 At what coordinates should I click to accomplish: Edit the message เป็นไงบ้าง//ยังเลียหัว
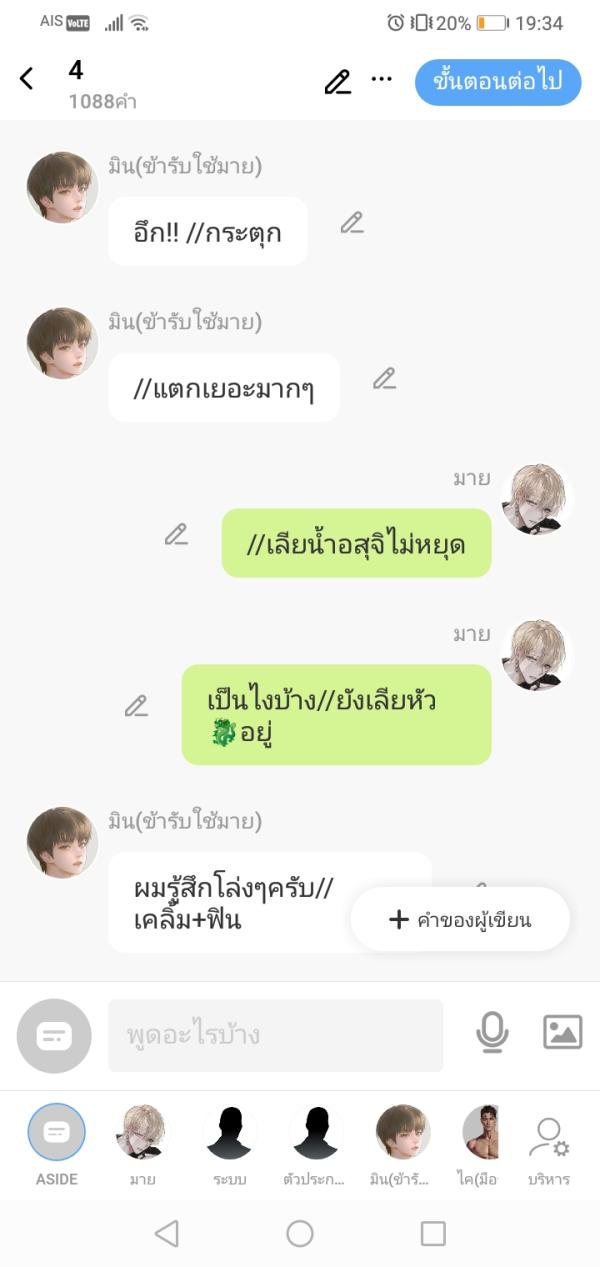(x=136, y=706)
